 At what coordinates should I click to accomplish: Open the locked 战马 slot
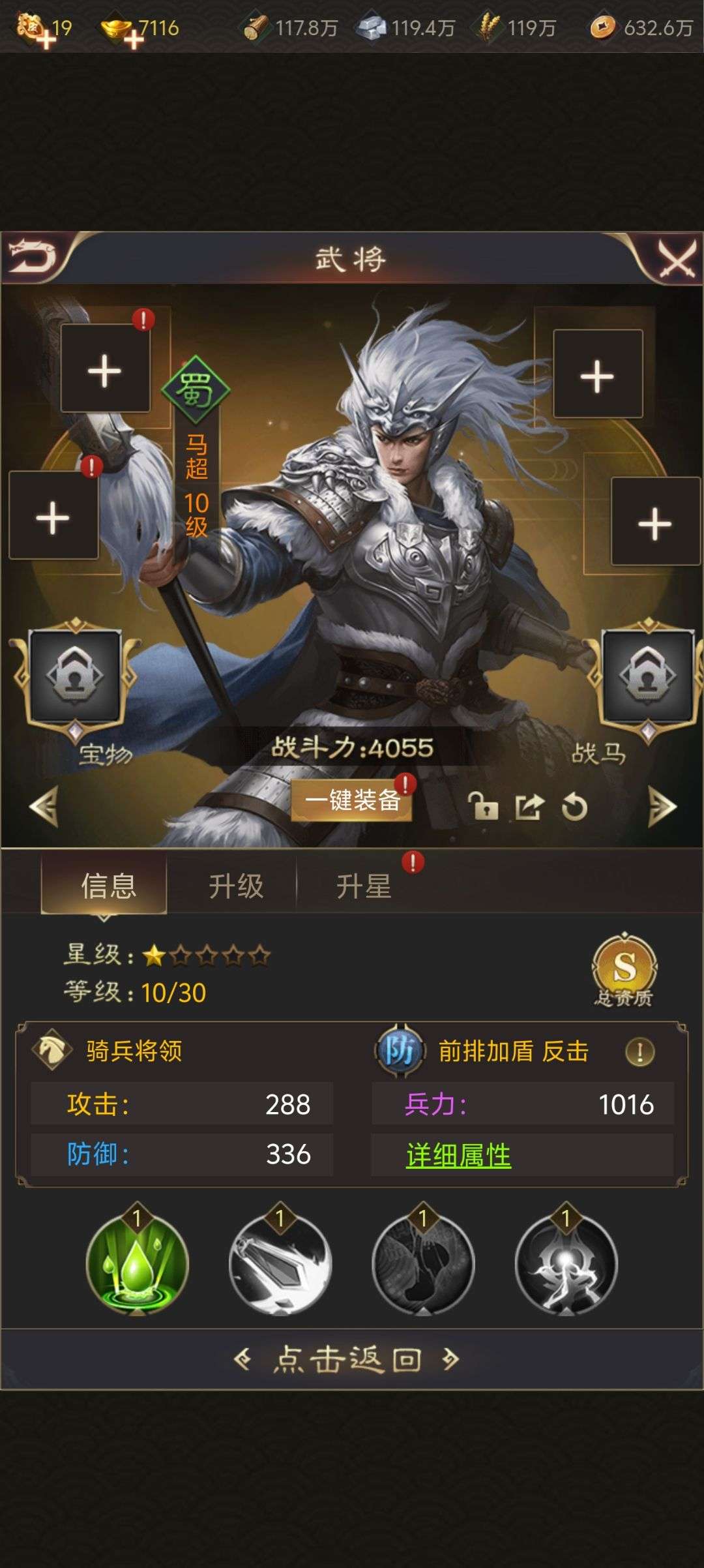647,676
